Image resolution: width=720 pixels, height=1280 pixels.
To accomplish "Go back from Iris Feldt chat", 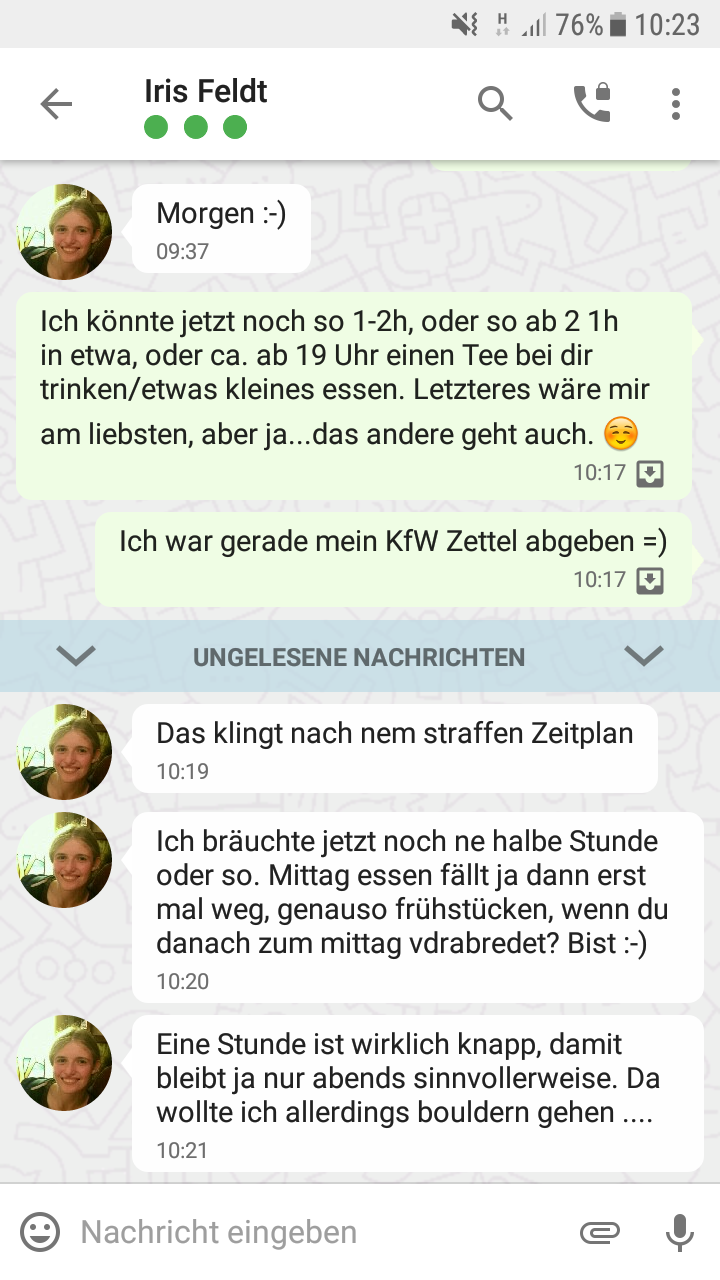I will click(56, 104).
